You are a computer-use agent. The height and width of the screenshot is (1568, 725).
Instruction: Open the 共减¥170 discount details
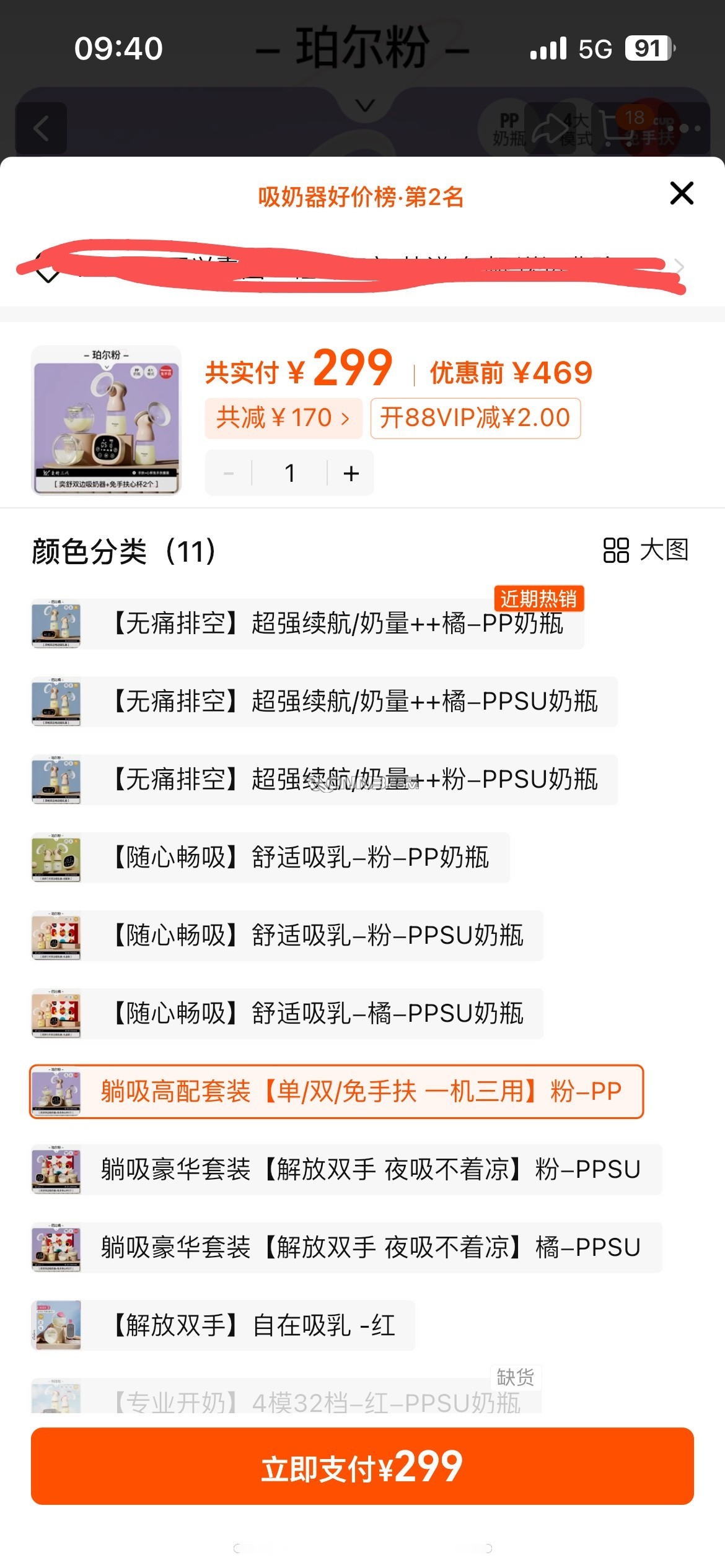(283, 419)
